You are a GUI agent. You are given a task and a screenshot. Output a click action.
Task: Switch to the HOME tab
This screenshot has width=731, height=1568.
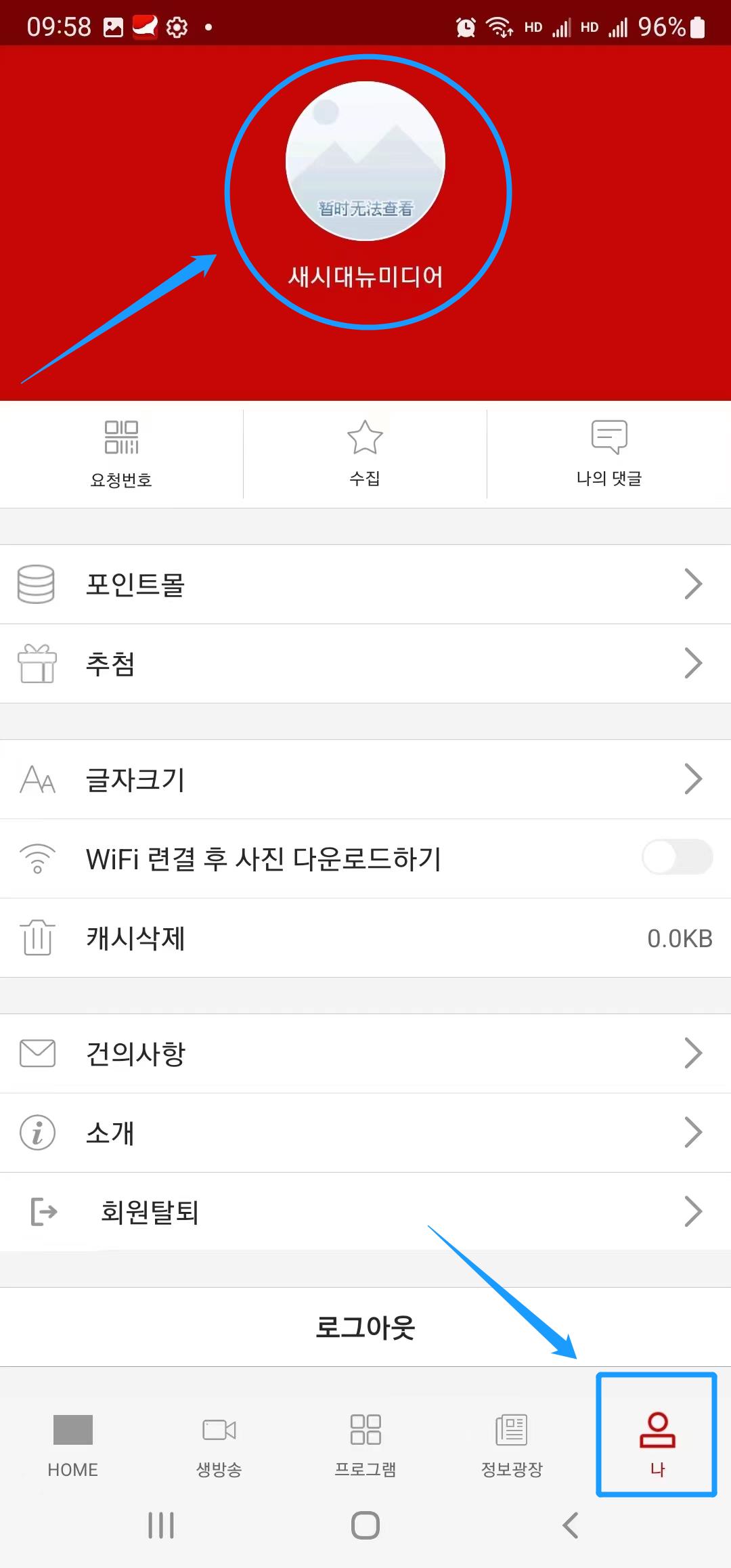pos(73,1445)
